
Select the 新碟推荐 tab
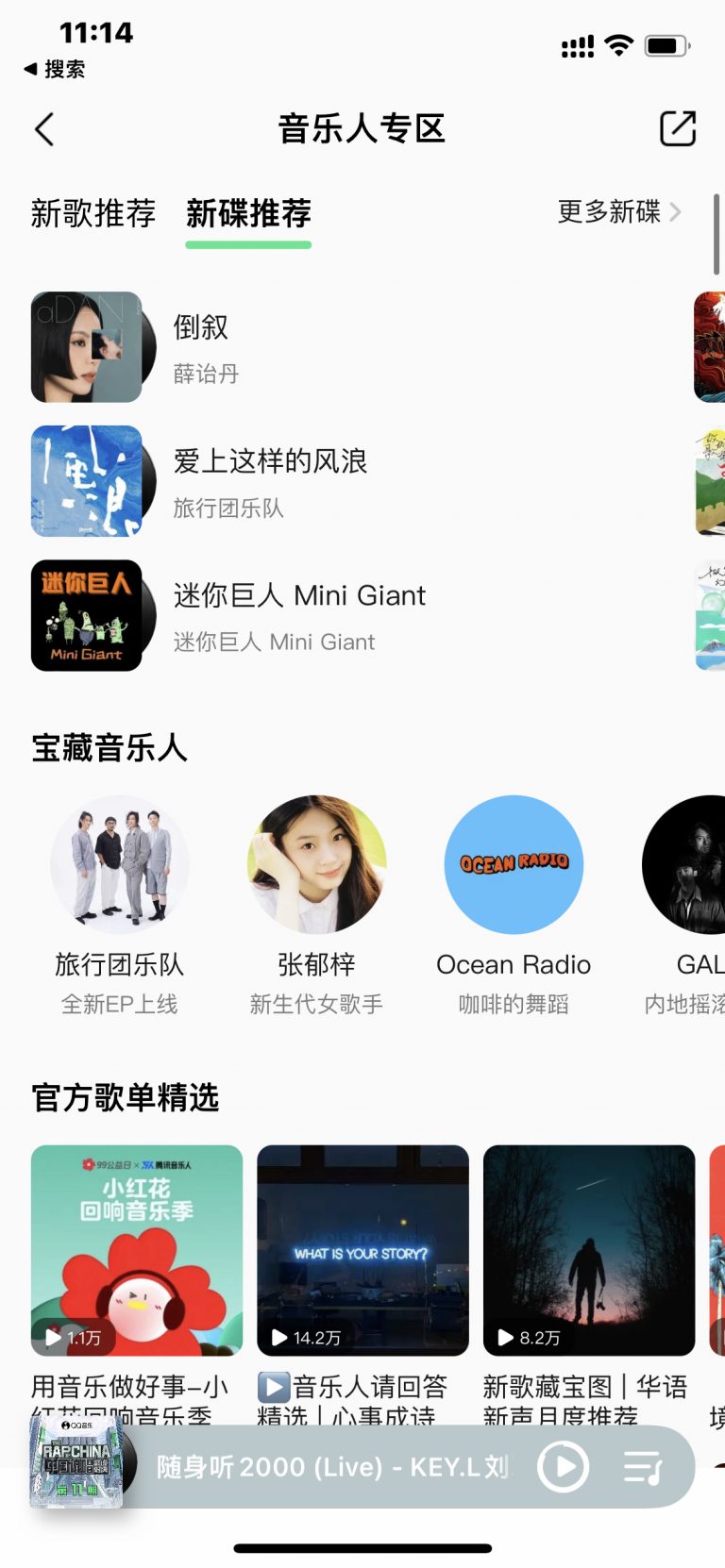(x=248, y=213)
